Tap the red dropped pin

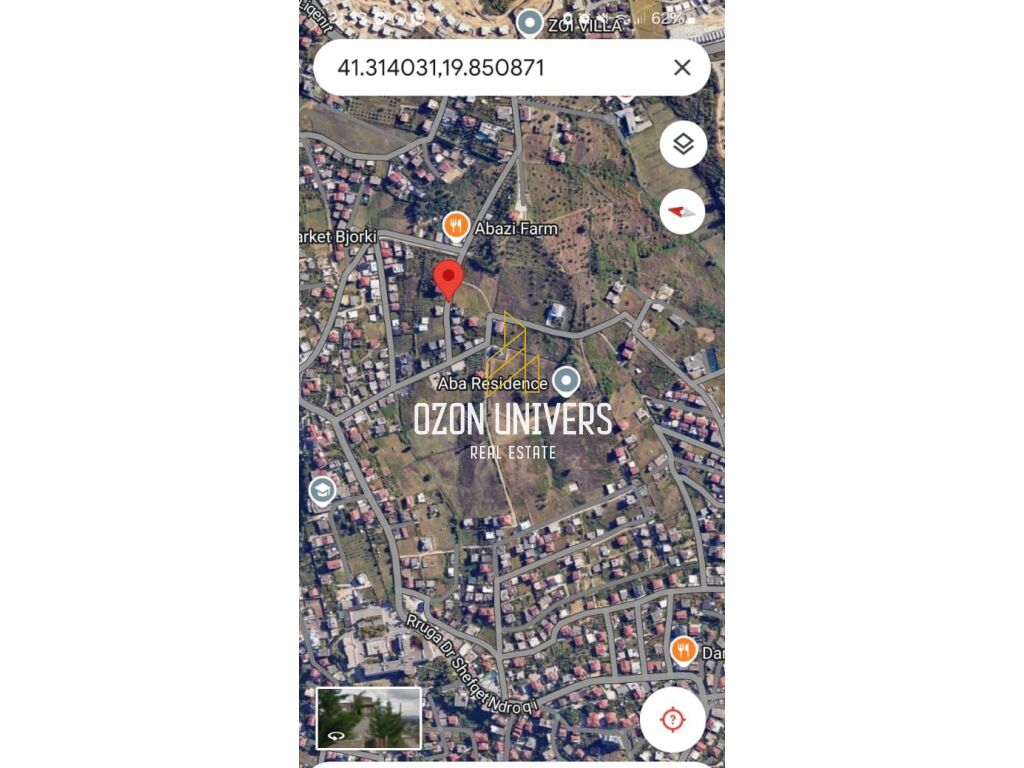tap(448, 279)
